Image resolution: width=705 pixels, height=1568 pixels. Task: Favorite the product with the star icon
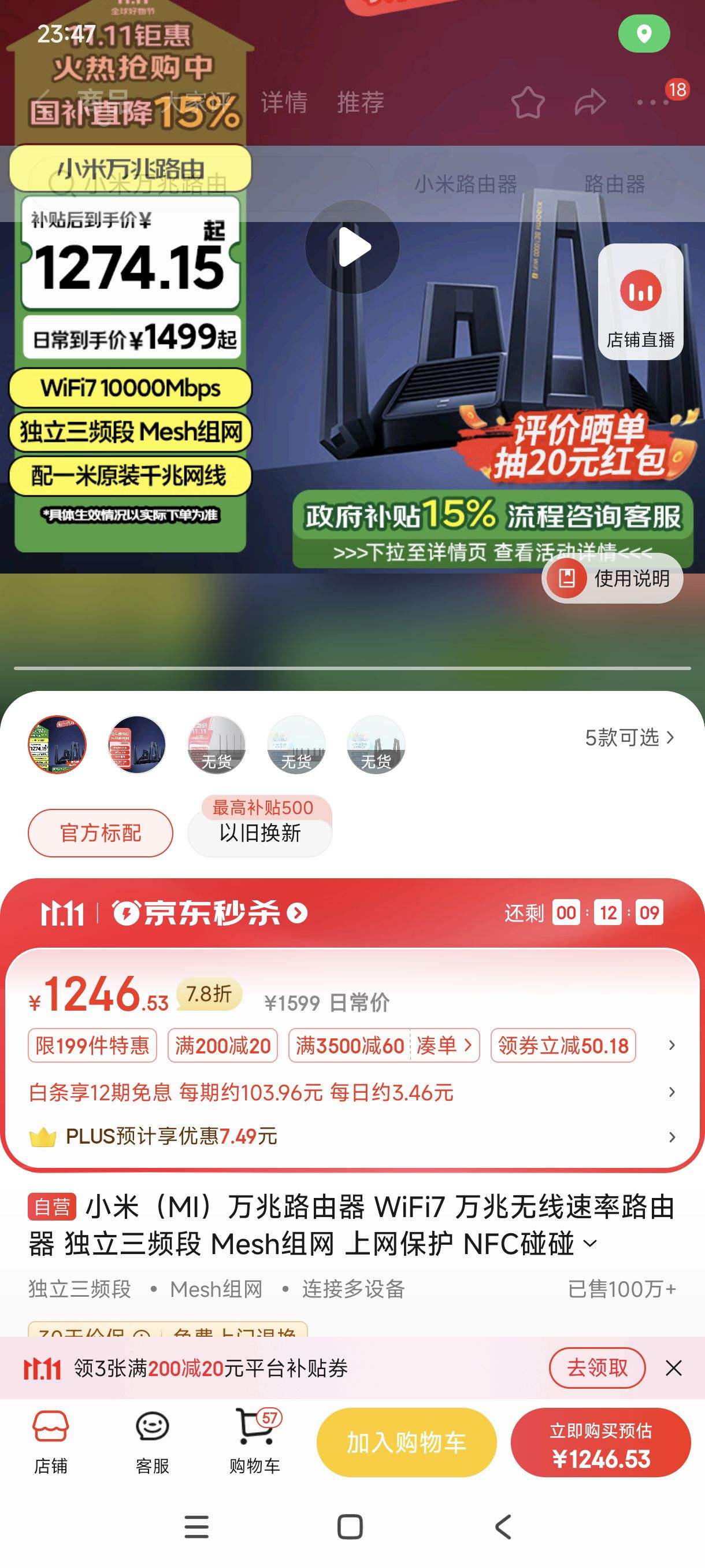(529, 103)
